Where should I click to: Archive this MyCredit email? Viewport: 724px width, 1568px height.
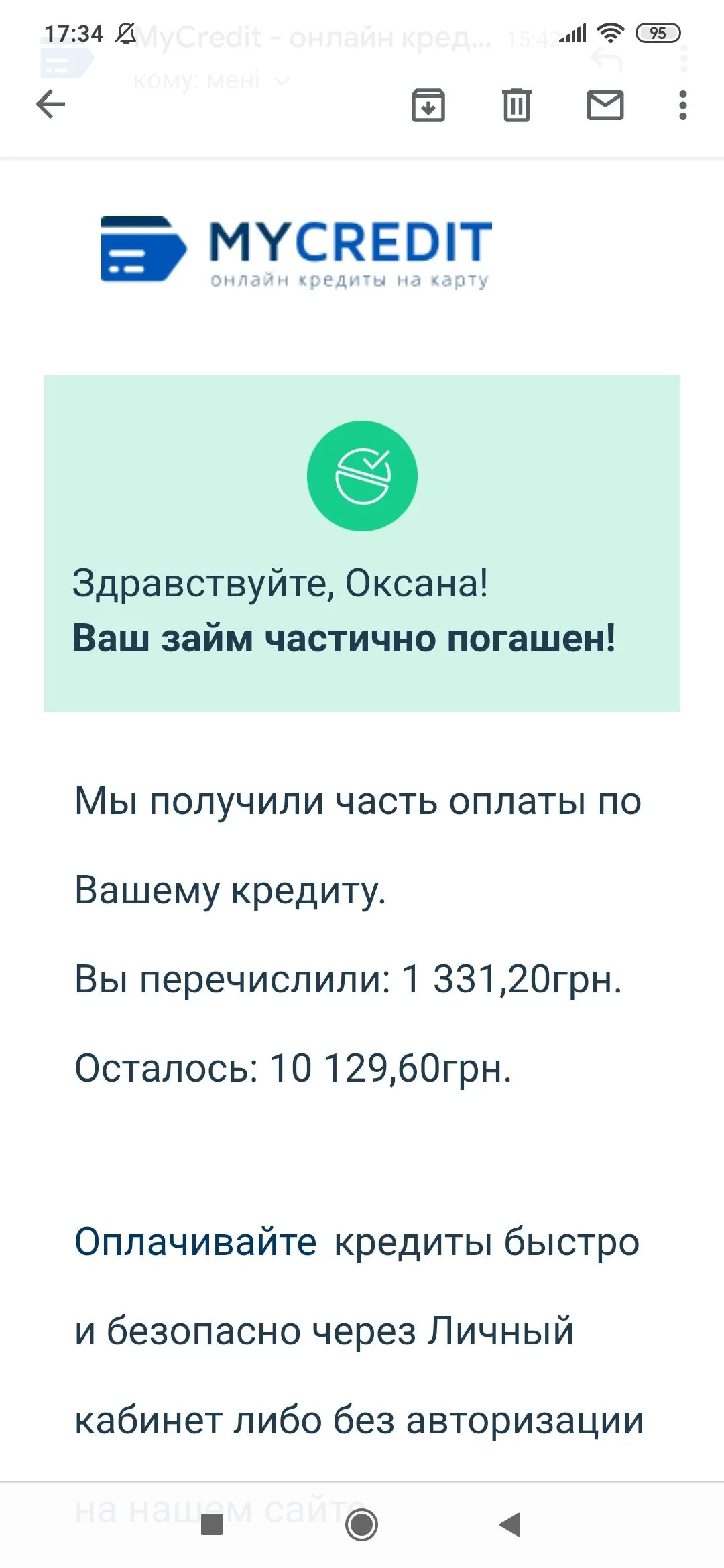point(428,105)
